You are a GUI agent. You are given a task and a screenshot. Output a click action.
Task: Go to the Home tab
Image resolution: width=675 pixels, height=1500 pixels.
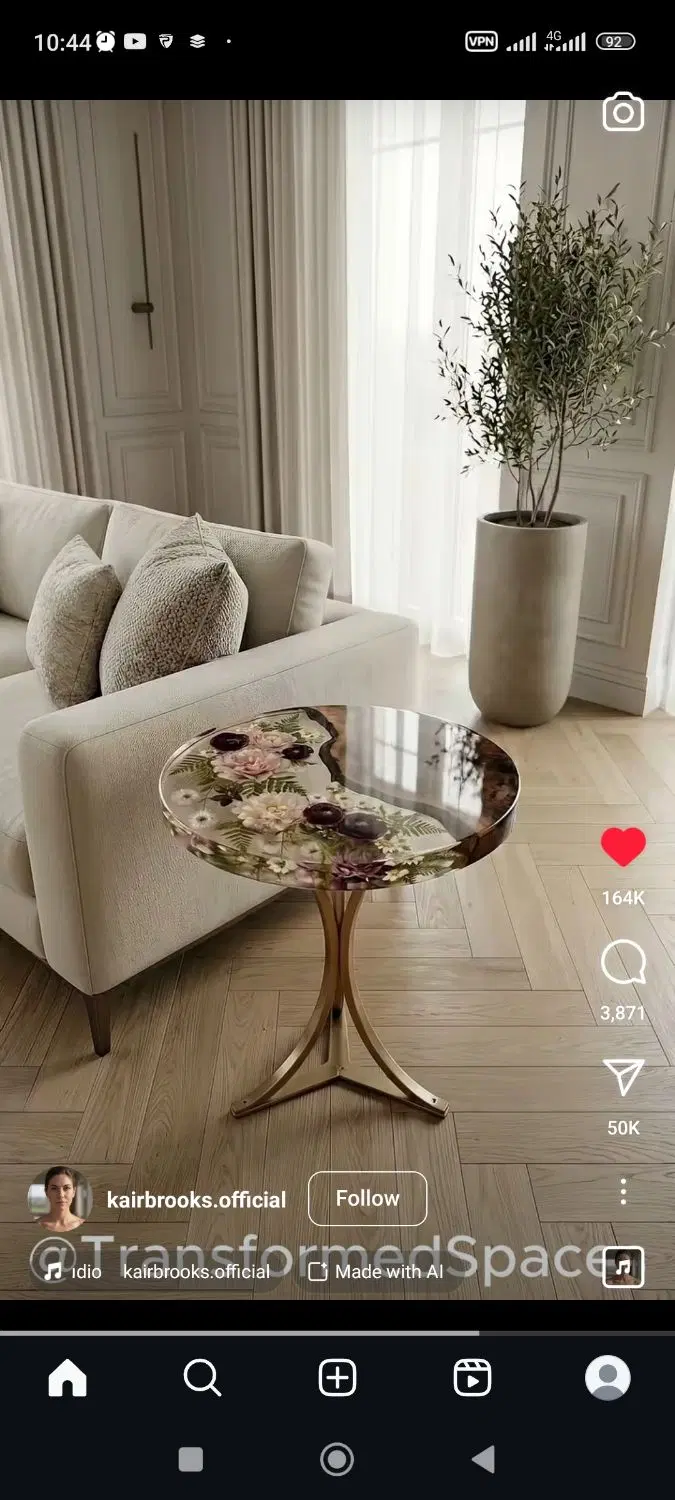[67, 1378]
